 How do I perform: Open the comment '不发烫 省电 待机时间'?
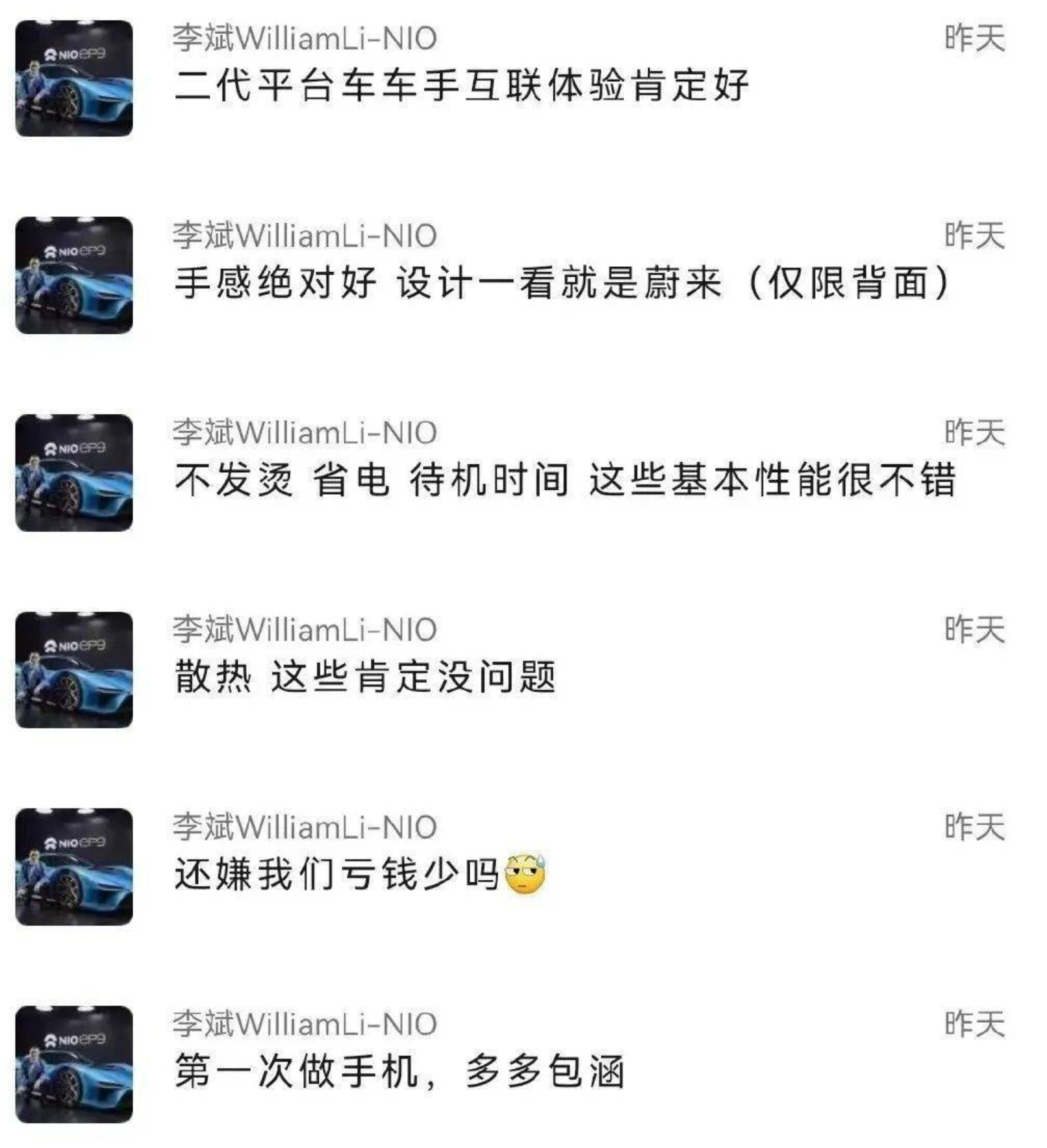565,480
